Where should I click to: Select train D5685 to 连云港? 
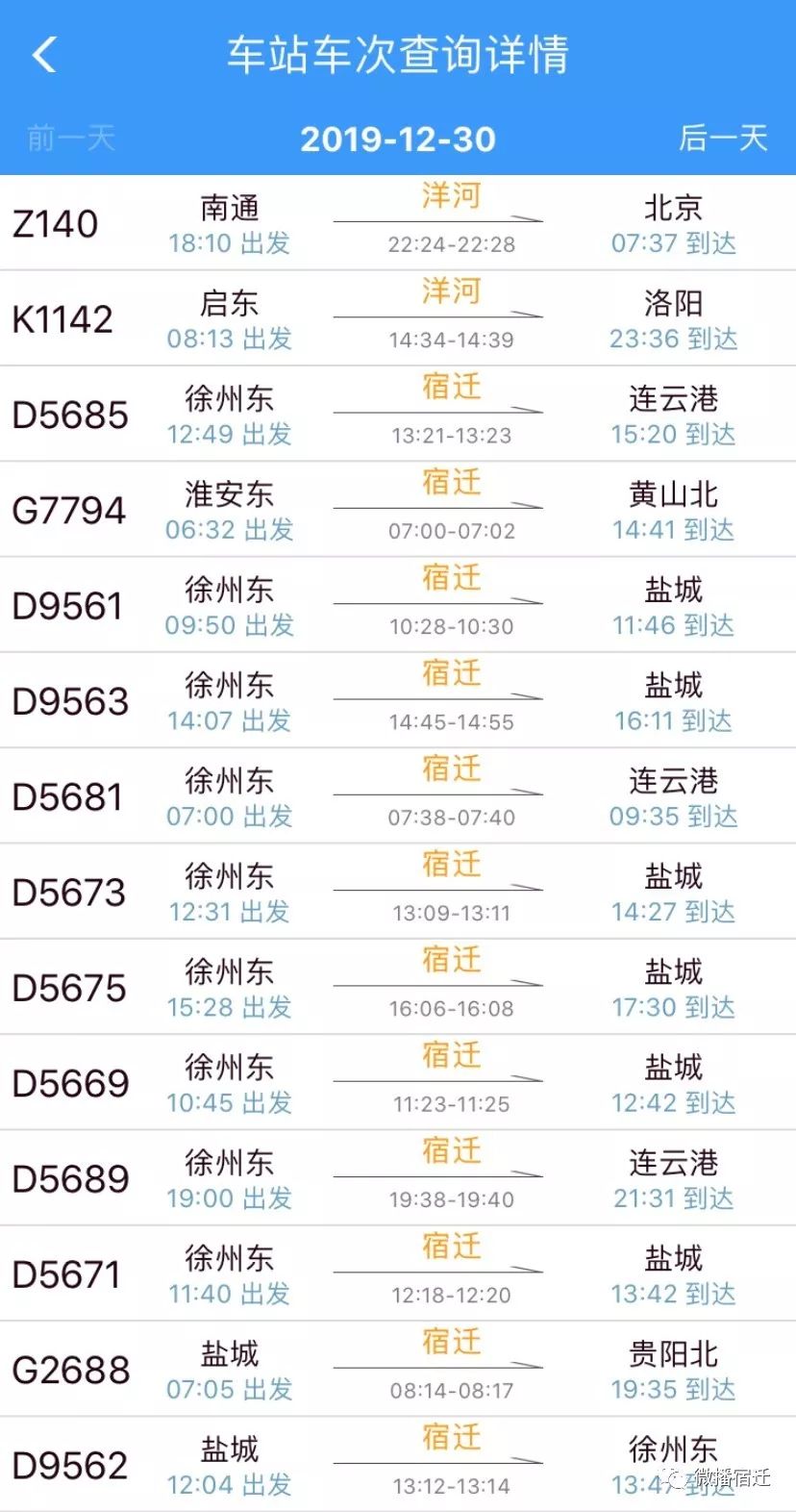[x=398, y=414]
